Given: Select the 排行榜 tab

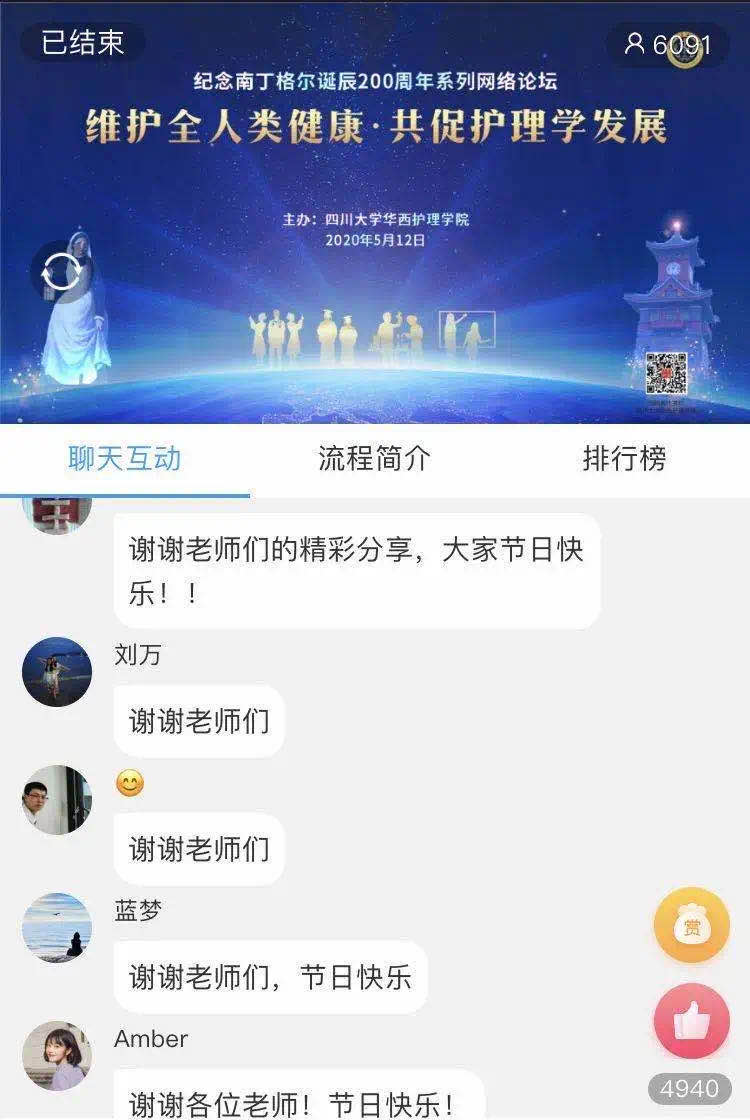Looking at the screenshot, I should (x=624, y=459).
